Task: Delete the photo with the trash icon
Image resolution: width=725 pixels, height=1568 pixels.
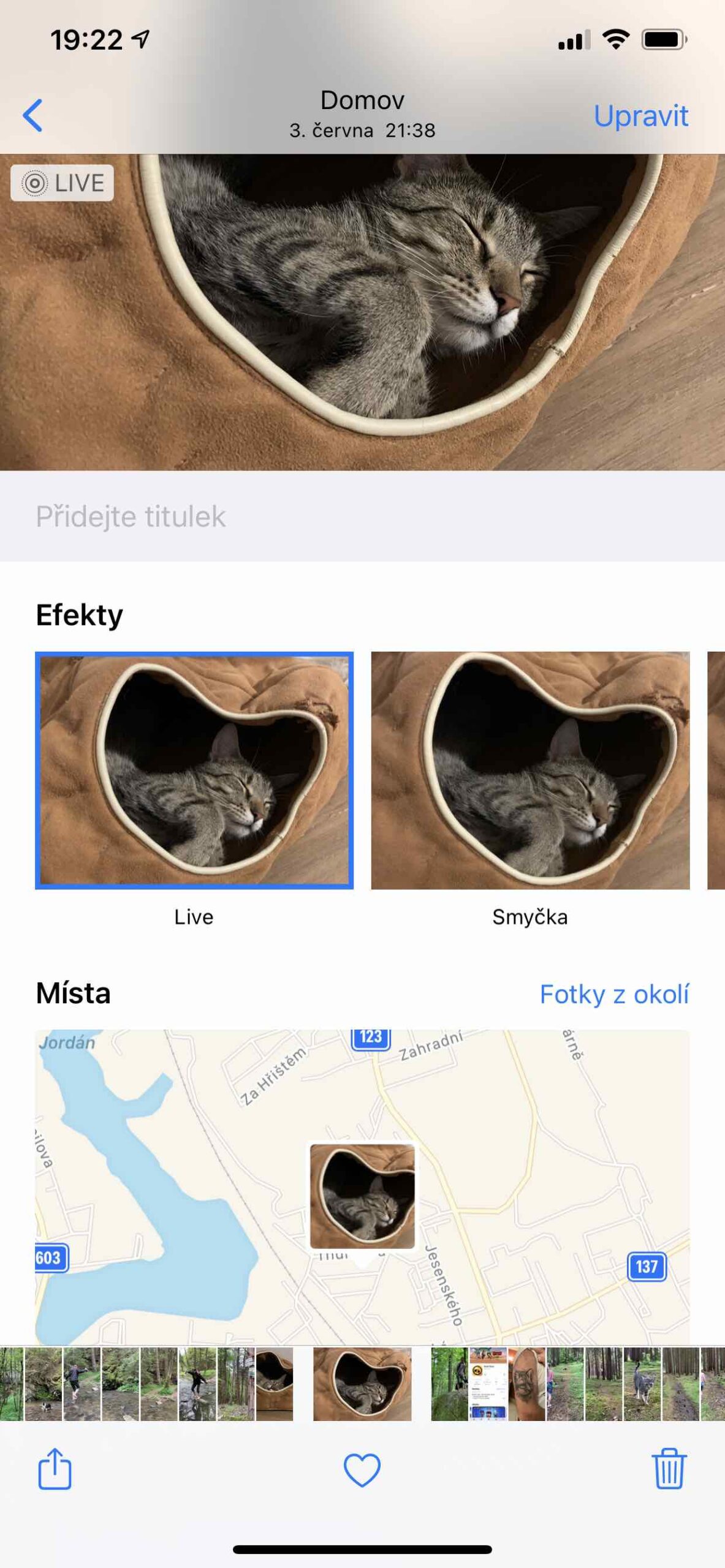Action: pos(669,1469)
